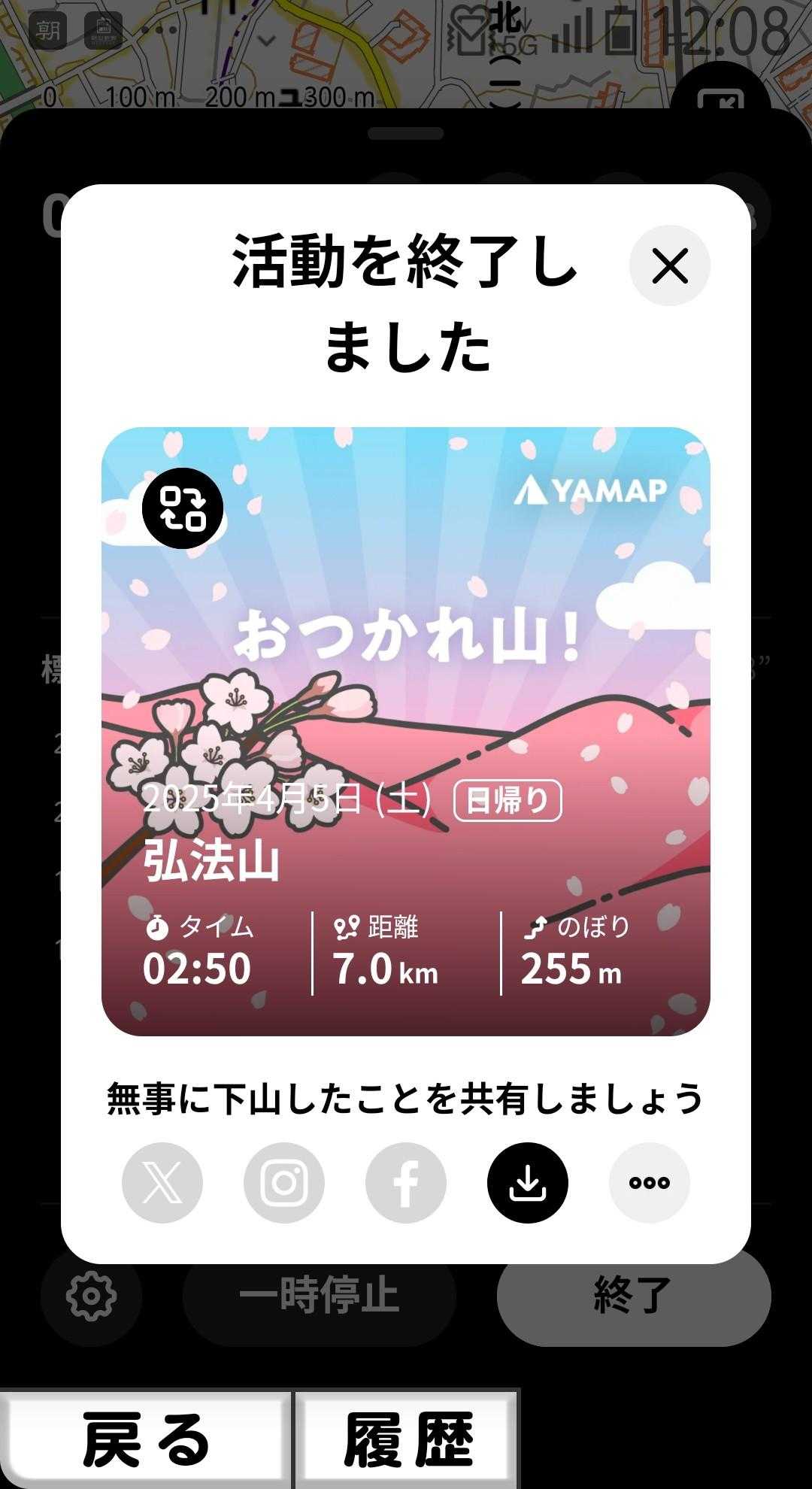Share the hike on Instagram
812x1489 pixels.
coord(284,1183)
